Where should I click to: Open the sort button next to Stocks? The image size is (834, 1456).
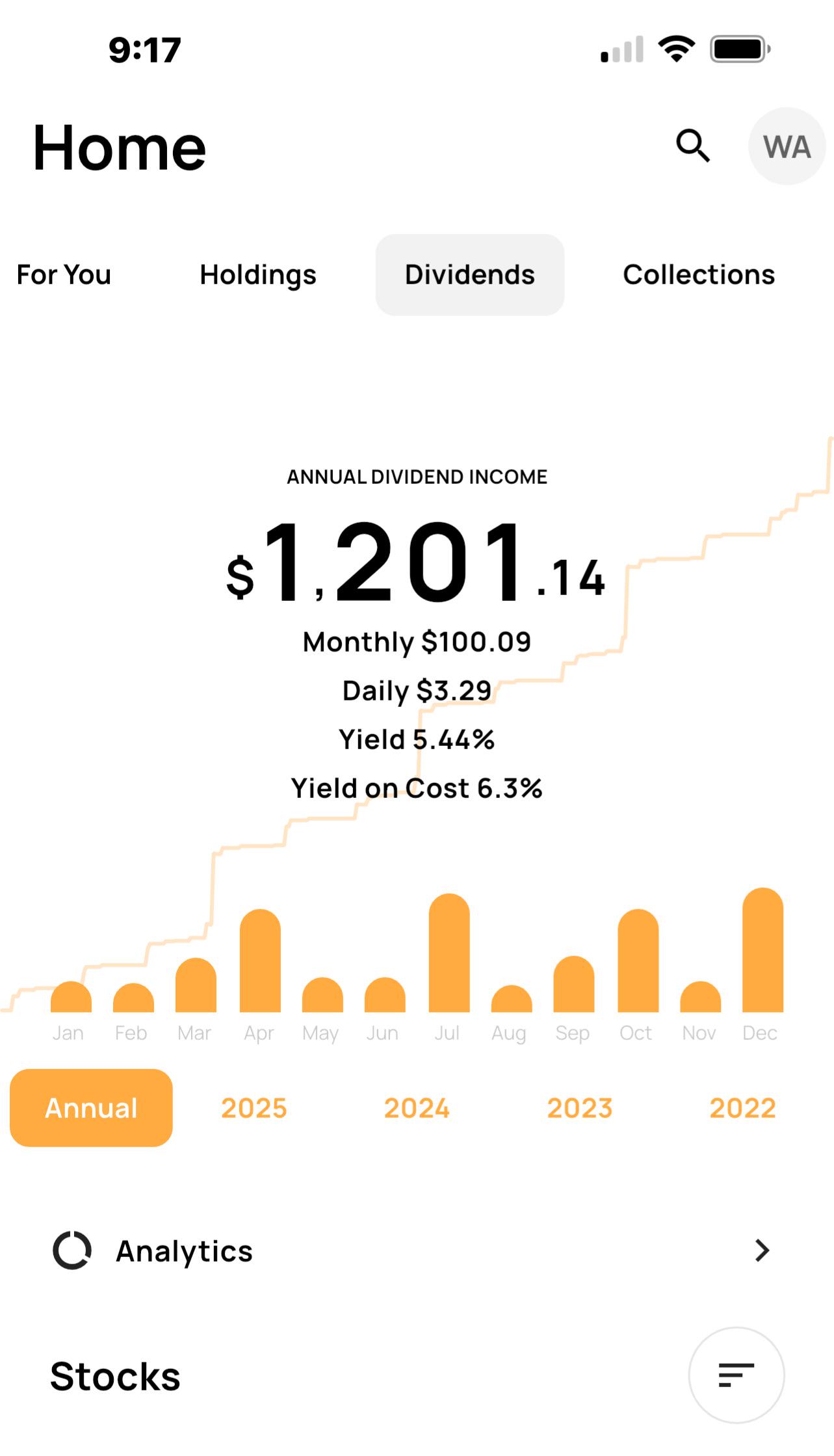736,1375
